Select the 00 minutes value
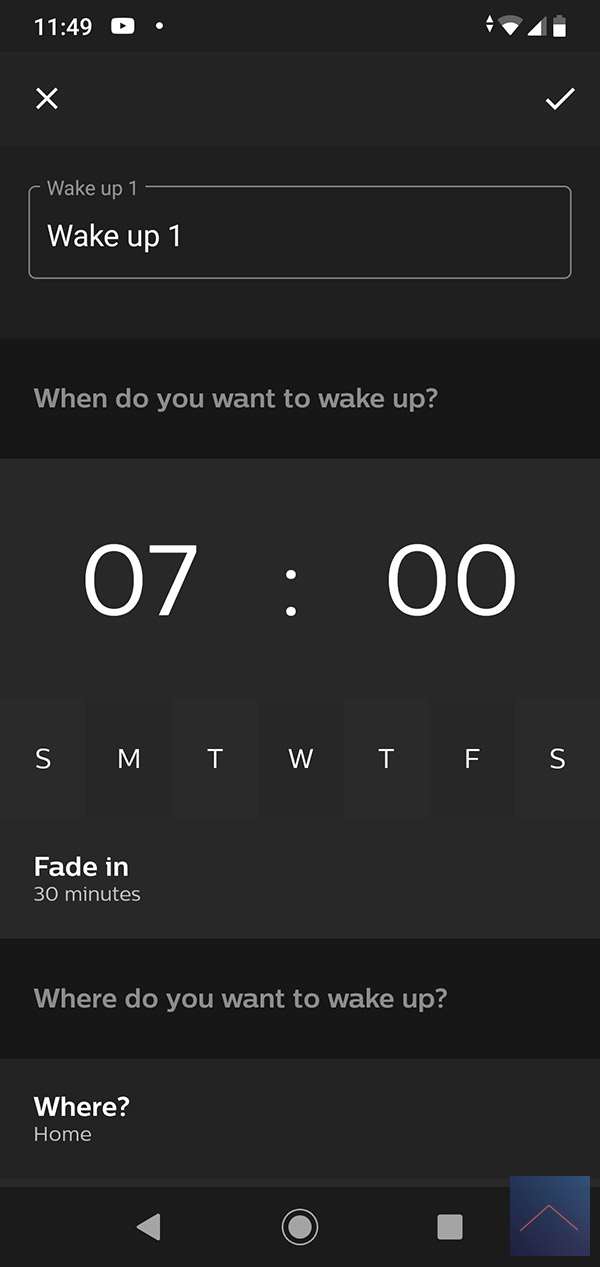Image resolution: width=600 pixels, height=1267 pixels. coord(451,581)
